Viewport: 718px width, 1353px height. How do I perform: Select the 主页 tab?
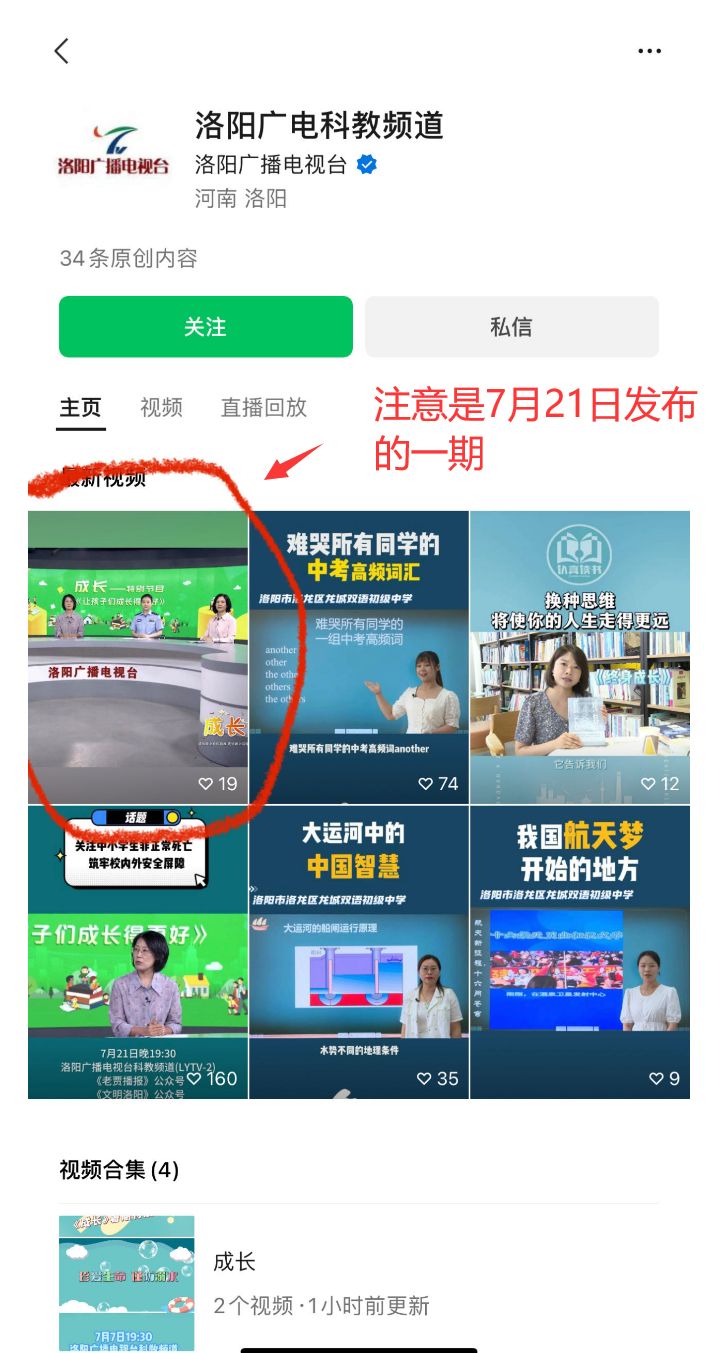81,408
